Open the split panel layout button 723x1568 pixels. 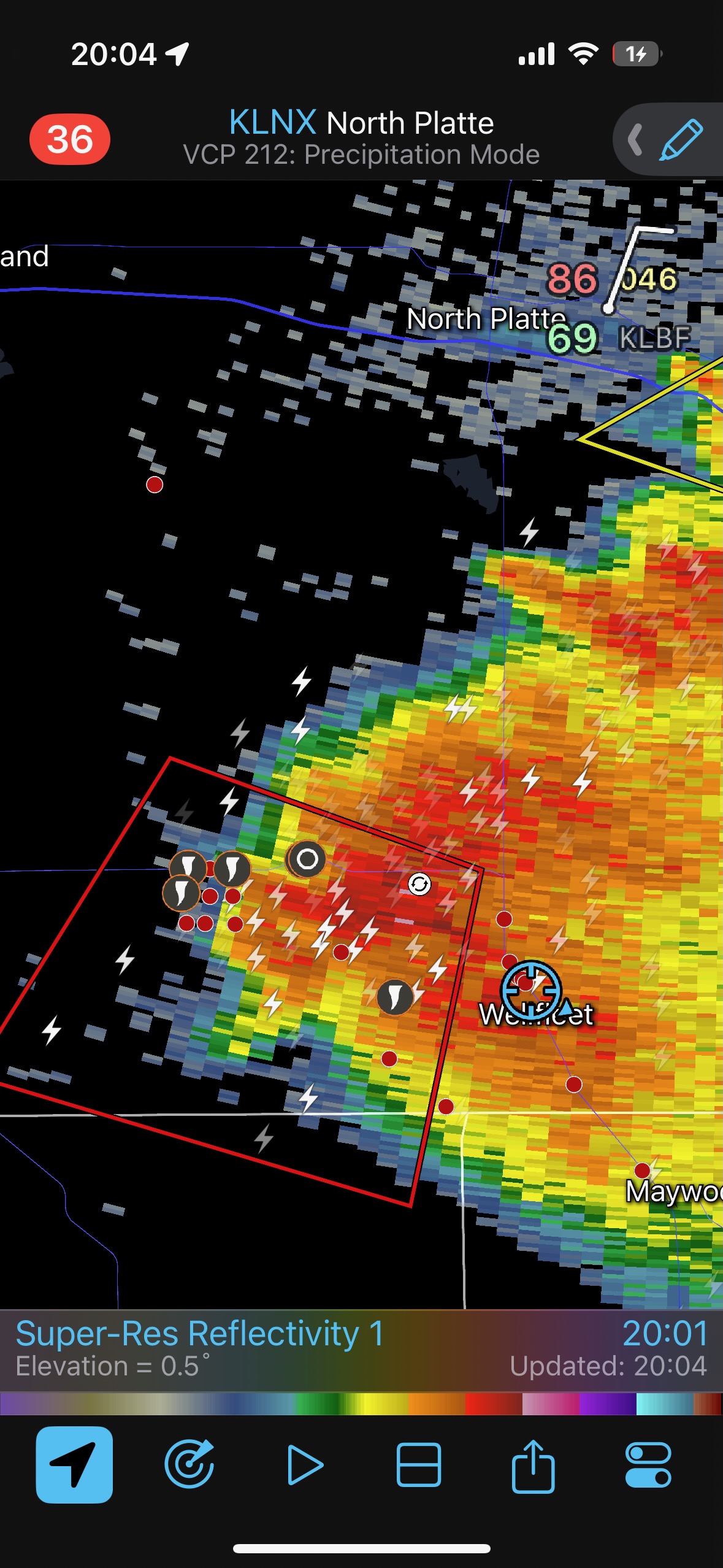[x=419, y=1464]
